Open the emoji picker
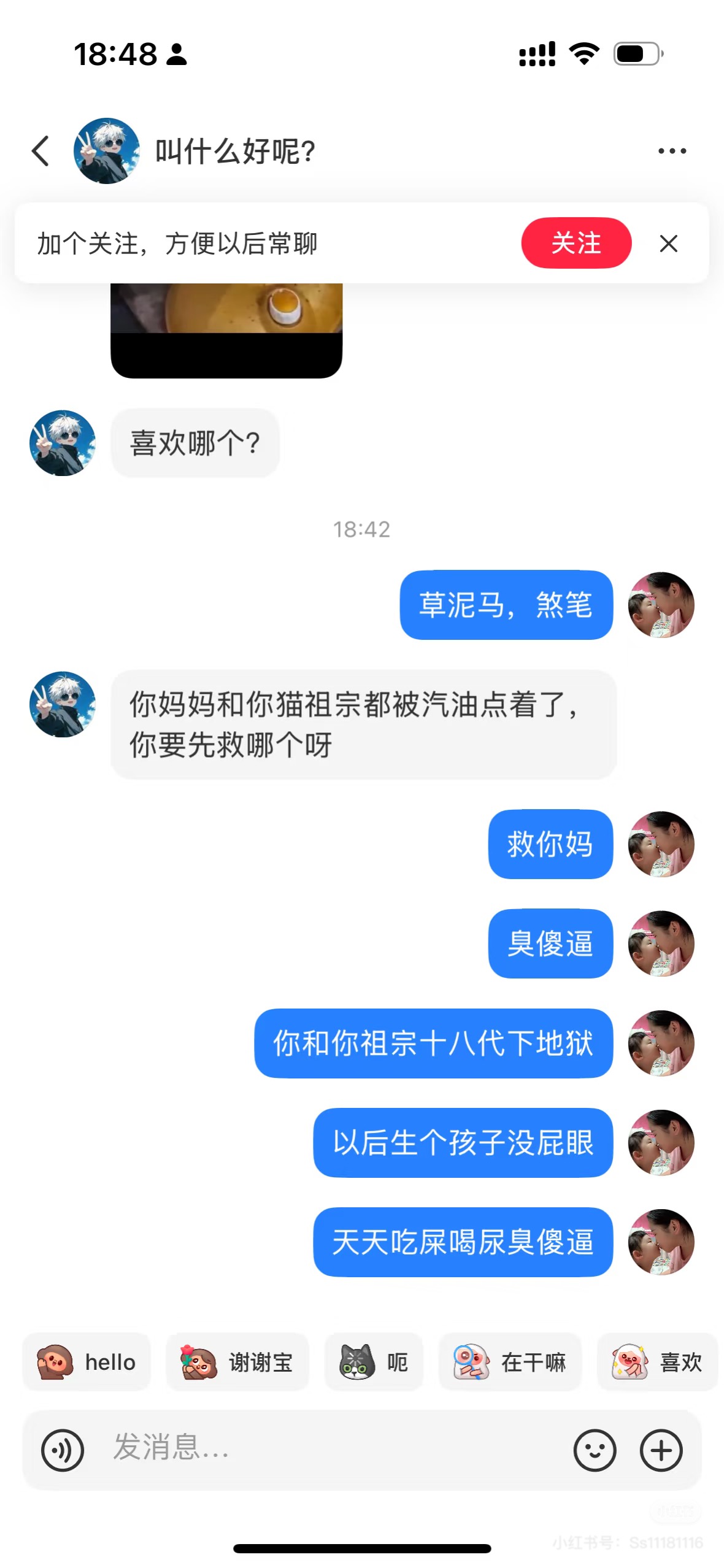724x1568 pixels. (595, 1450)
